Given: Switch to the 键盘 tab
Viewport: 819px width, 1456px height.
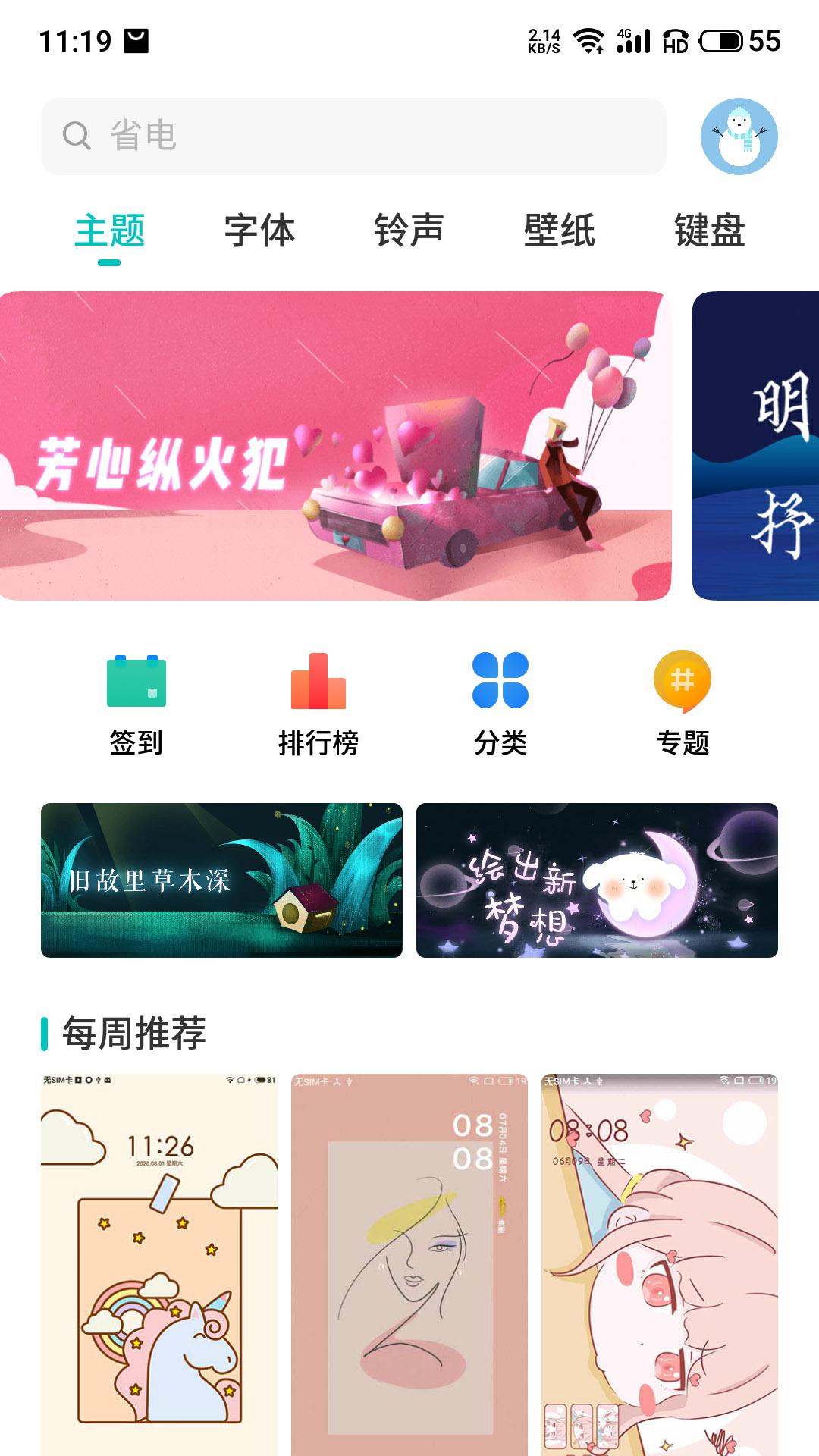Looking at the screenshot, I should 709,231.
